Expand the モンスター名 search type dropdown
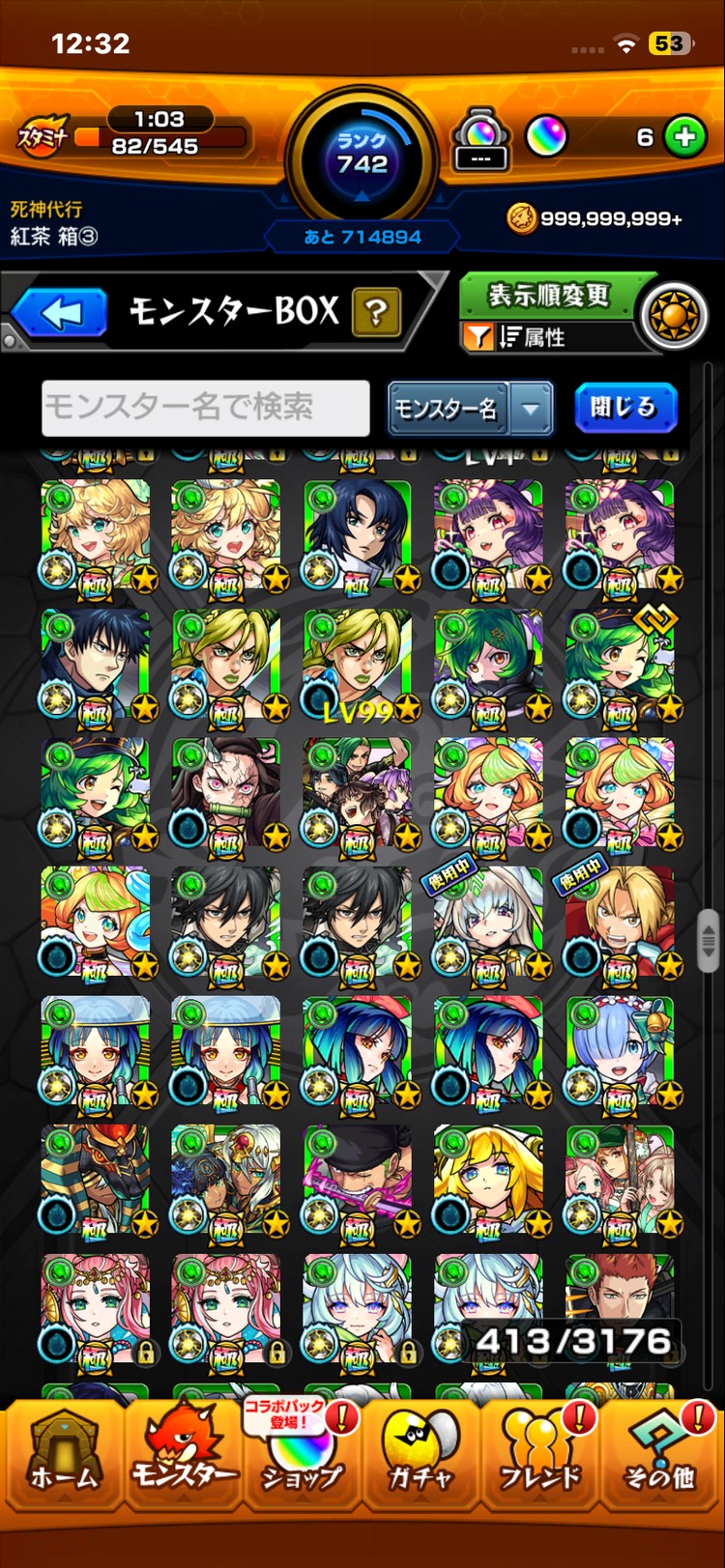 531,409
